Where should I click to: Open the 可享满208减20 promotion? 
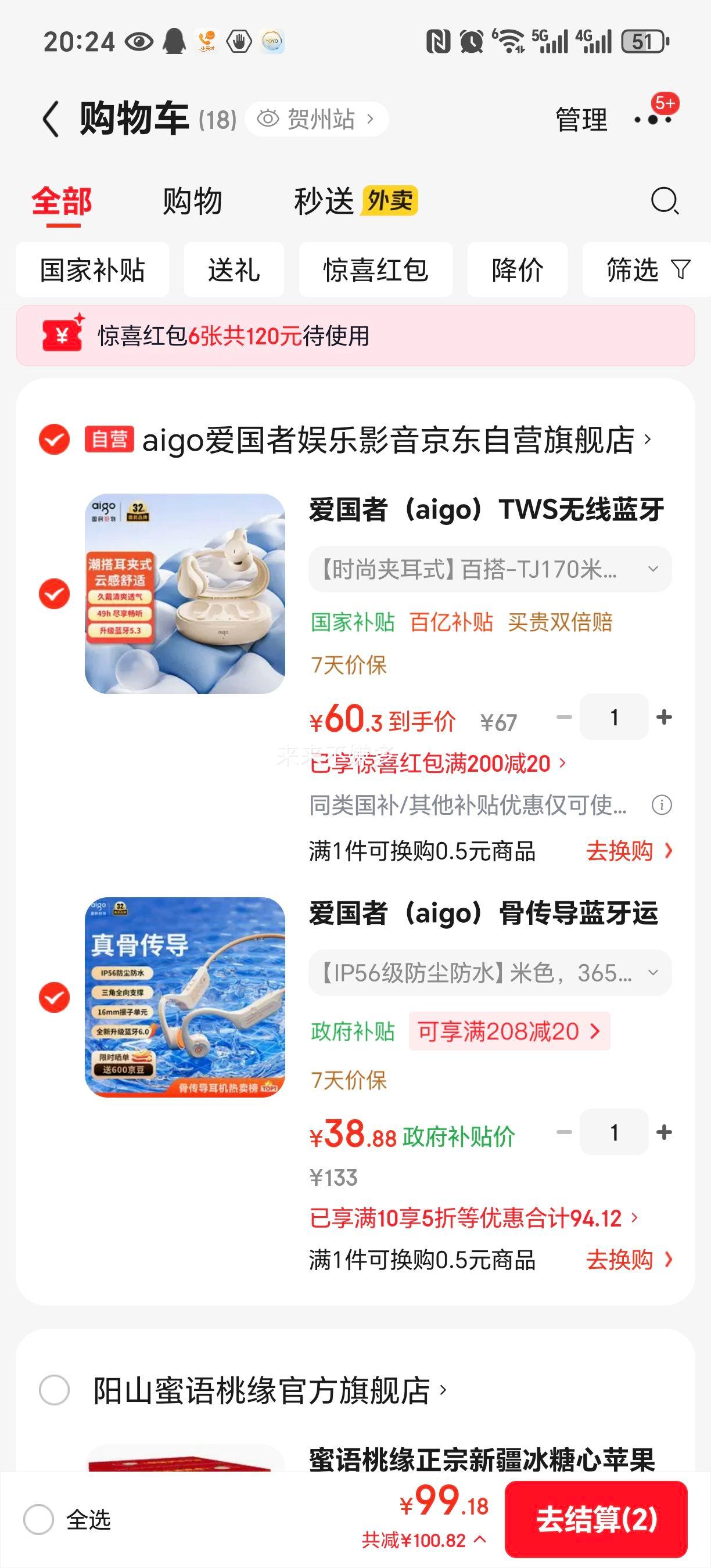[x=509, y=1031]
